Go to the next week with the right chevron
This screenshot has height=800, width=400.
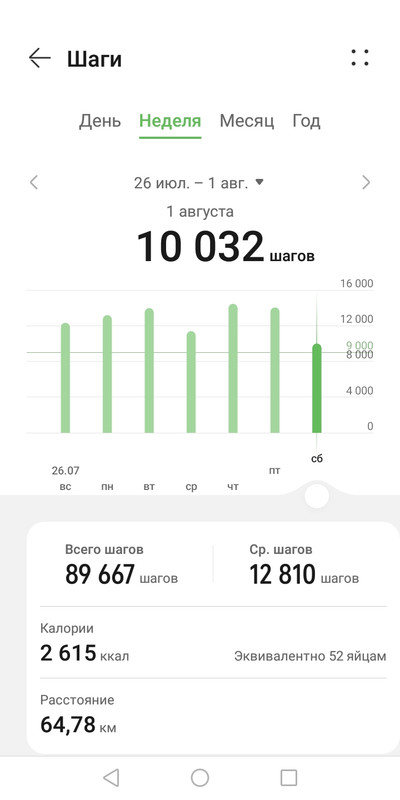click(x=366, y=182)
